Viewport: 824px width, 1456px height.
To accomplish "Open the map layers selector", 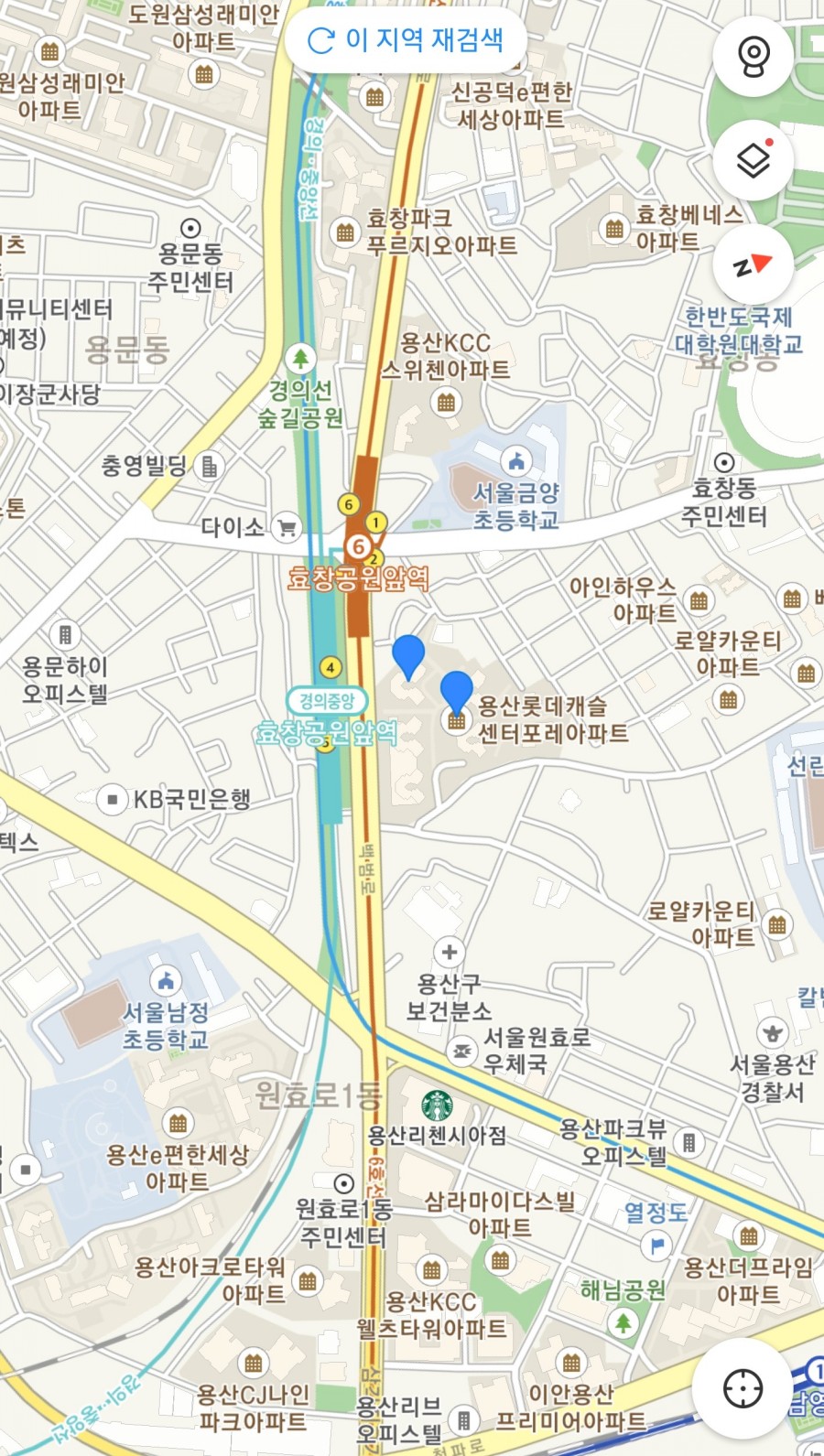I will (x=753, y=162).
